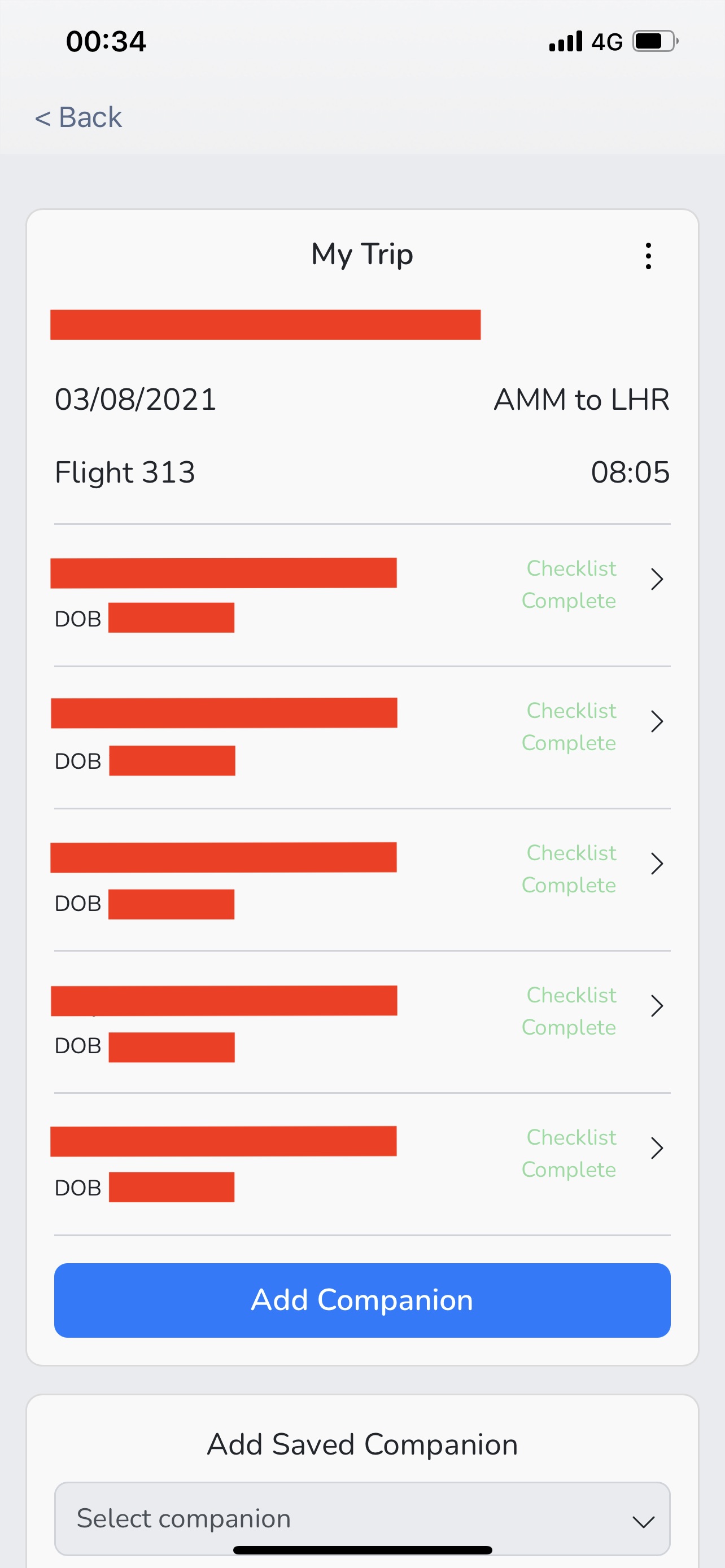Tap the flight date 03/08/2021
The width and height of the screenshot is (725, 1568).
pos(134,399)
